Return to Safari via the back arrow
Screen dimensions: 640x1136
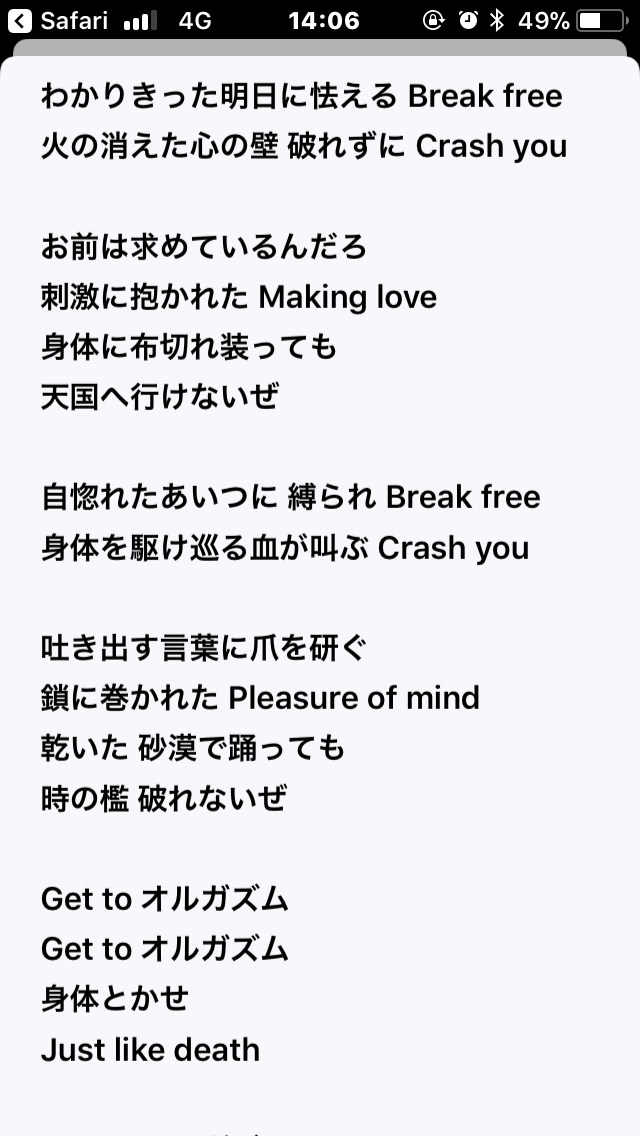coord(20,20)
